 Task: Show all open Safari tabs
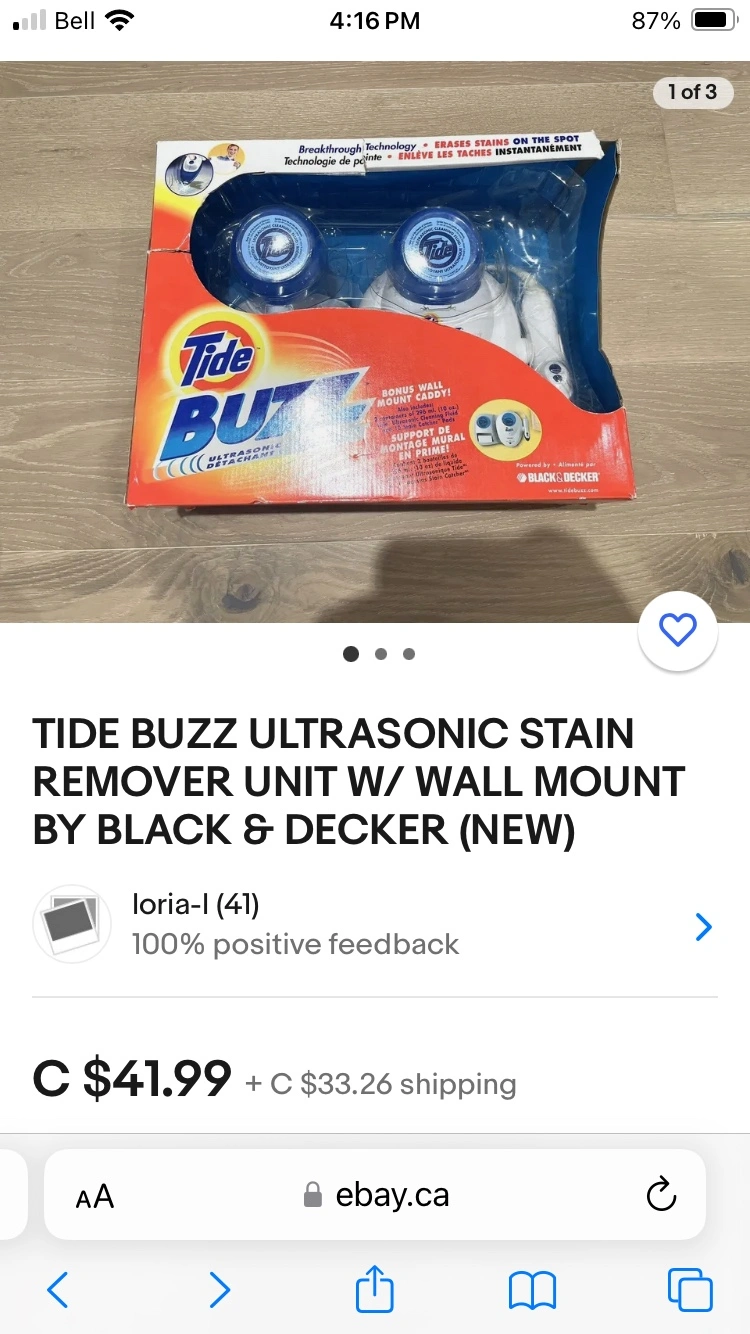(x=690, y=1290)
